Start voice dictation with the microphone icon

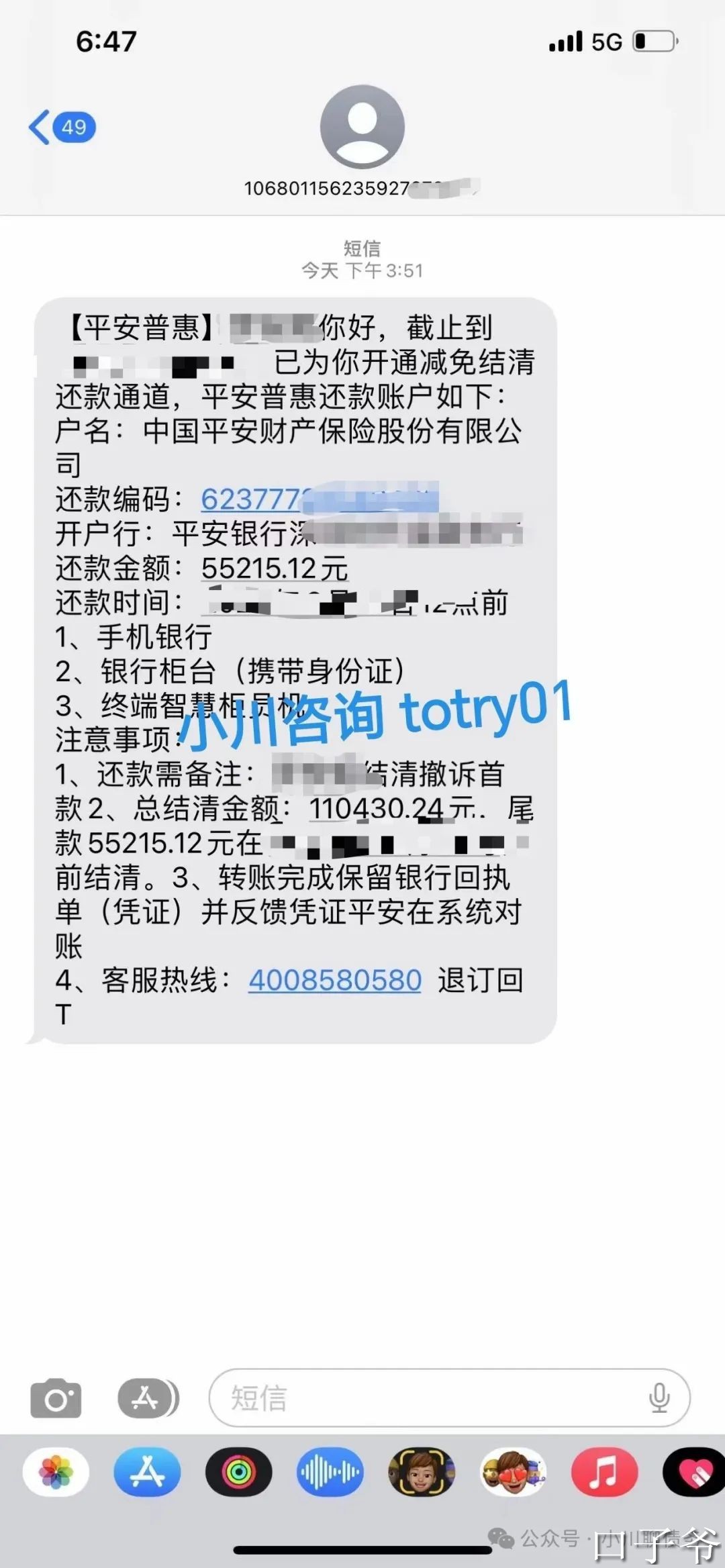pyautogui.click(x=659, y=1398)
